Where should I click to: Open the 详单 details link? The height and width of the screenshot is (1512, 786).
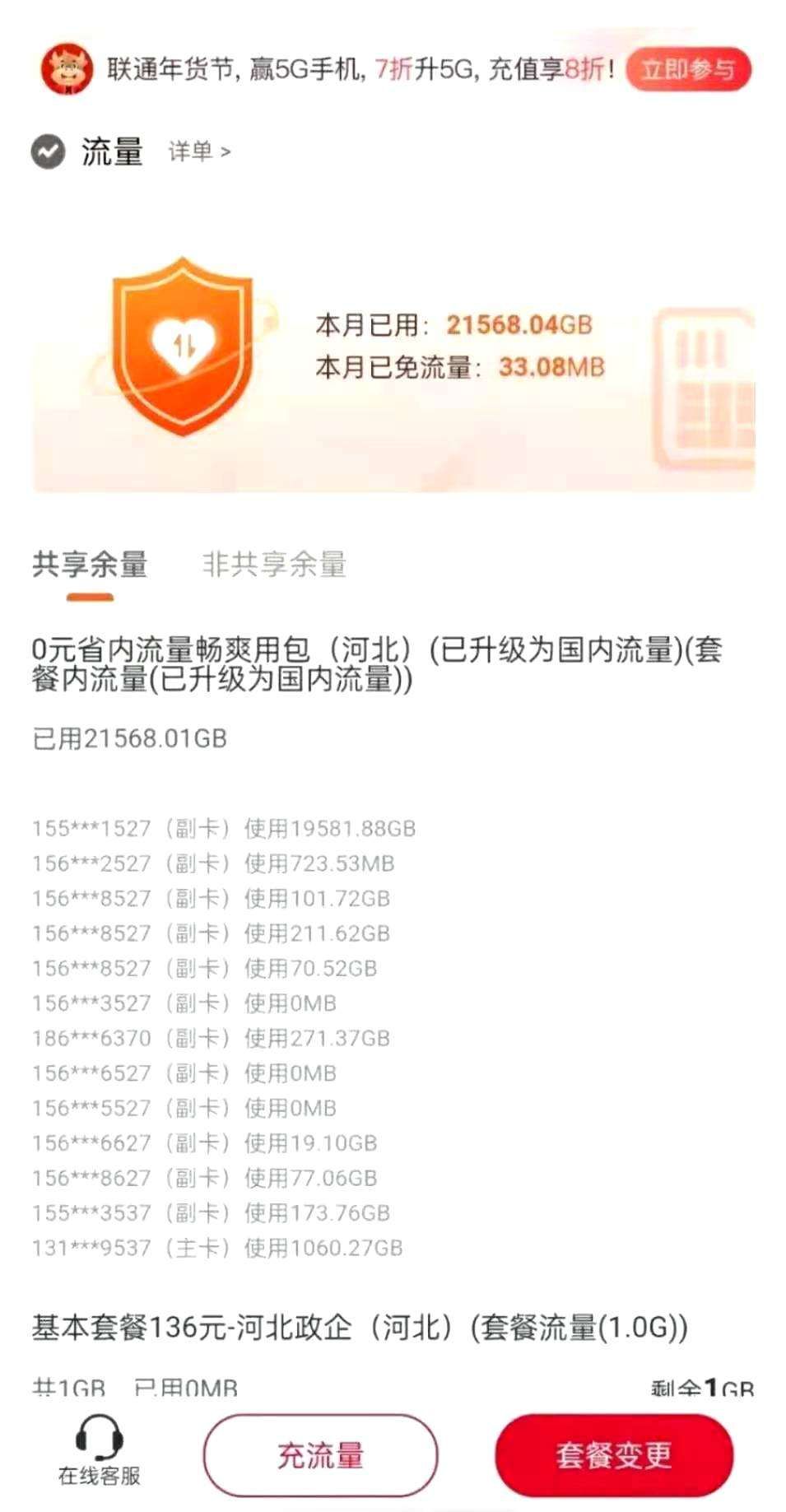[x=191, y=152]
